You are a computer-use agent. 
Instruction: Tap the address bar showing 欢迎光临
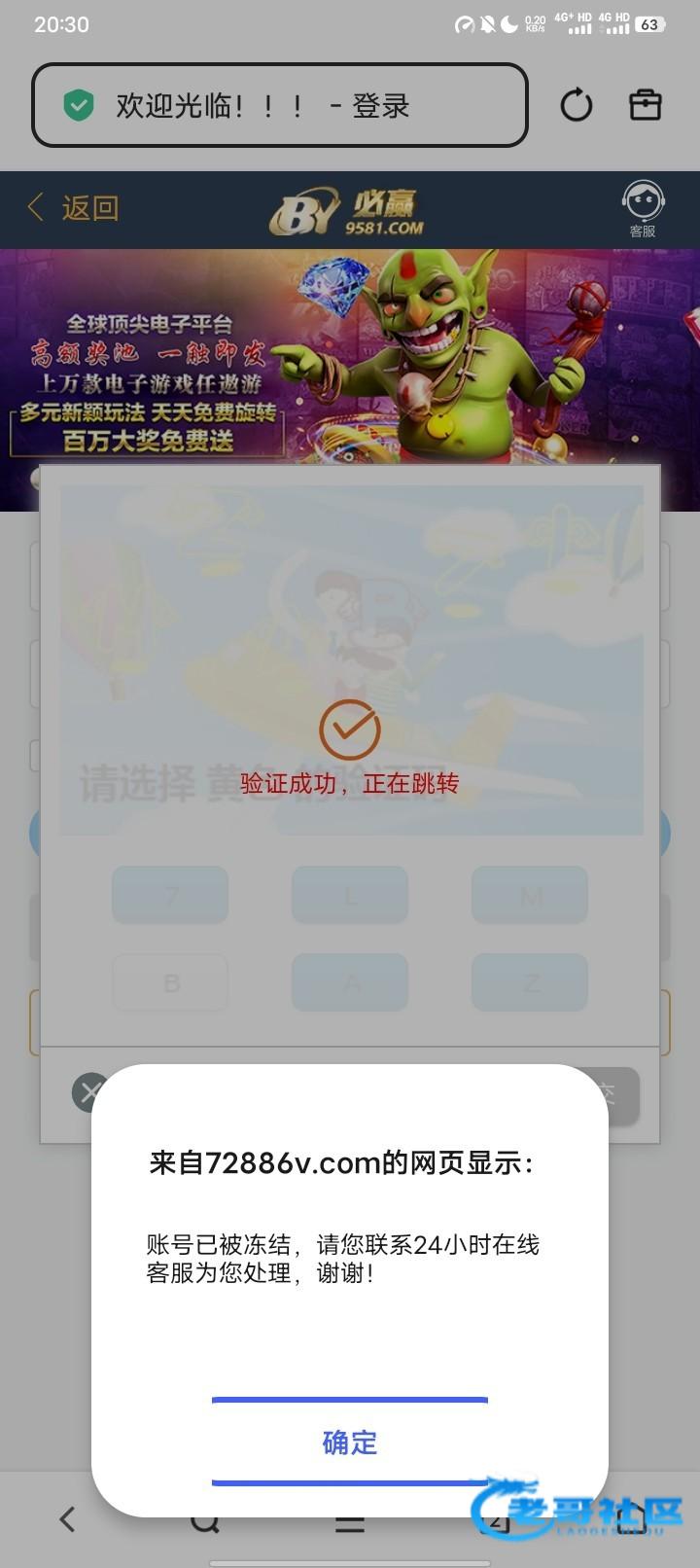point(280,105)
